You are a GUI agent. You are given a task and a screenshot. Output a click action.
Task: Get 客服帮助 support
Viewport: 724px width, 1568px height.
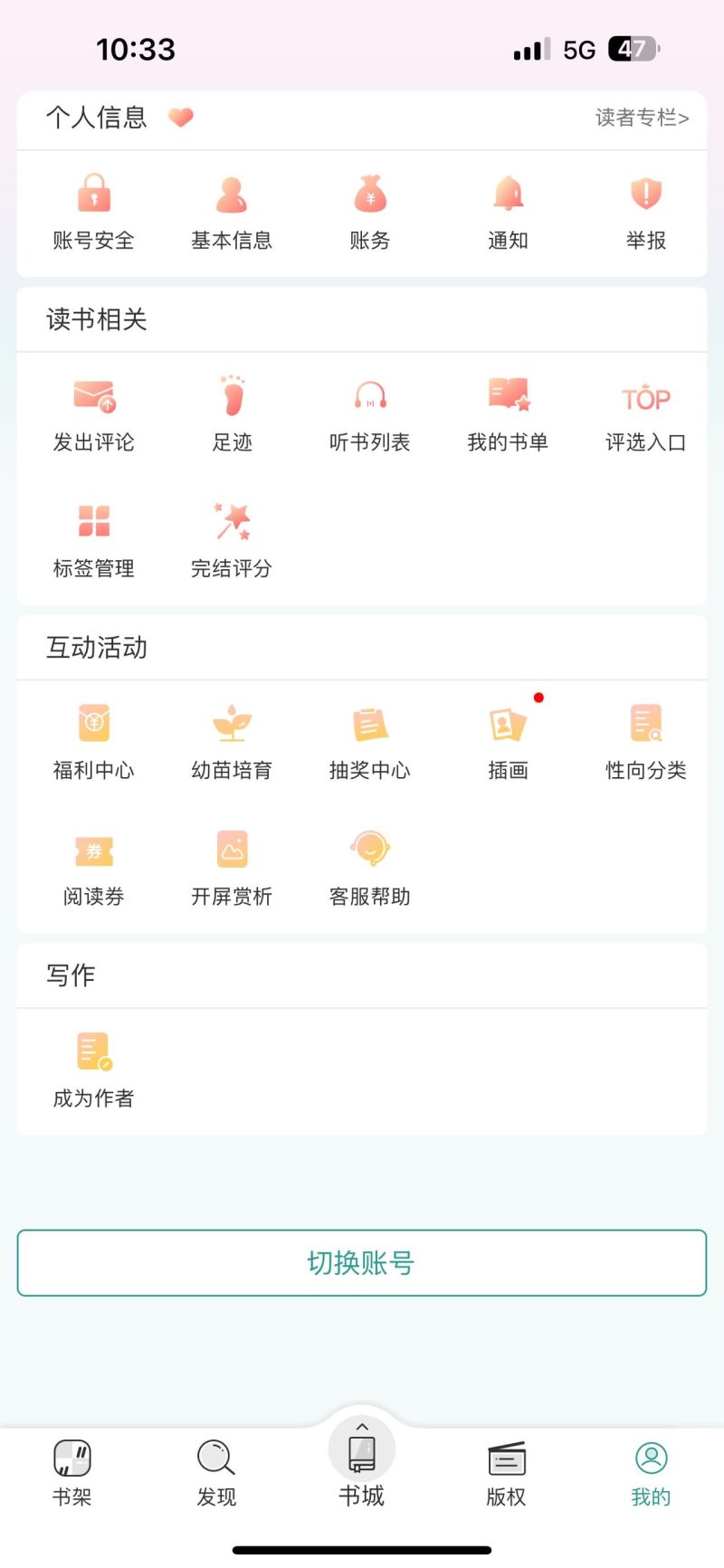[370, 869]
